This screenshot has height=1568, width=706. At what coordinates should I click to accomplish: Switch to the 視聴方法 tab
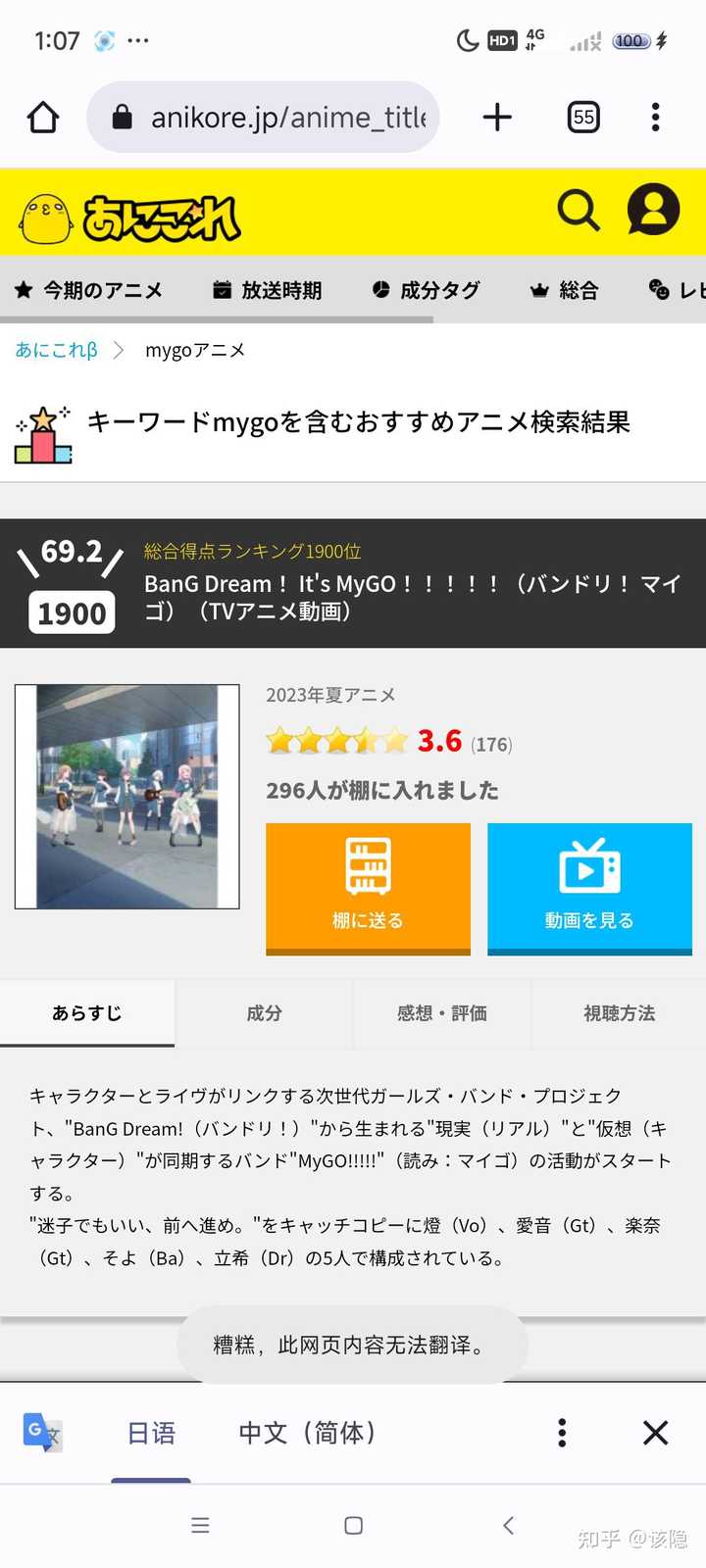click(619, 1013)
